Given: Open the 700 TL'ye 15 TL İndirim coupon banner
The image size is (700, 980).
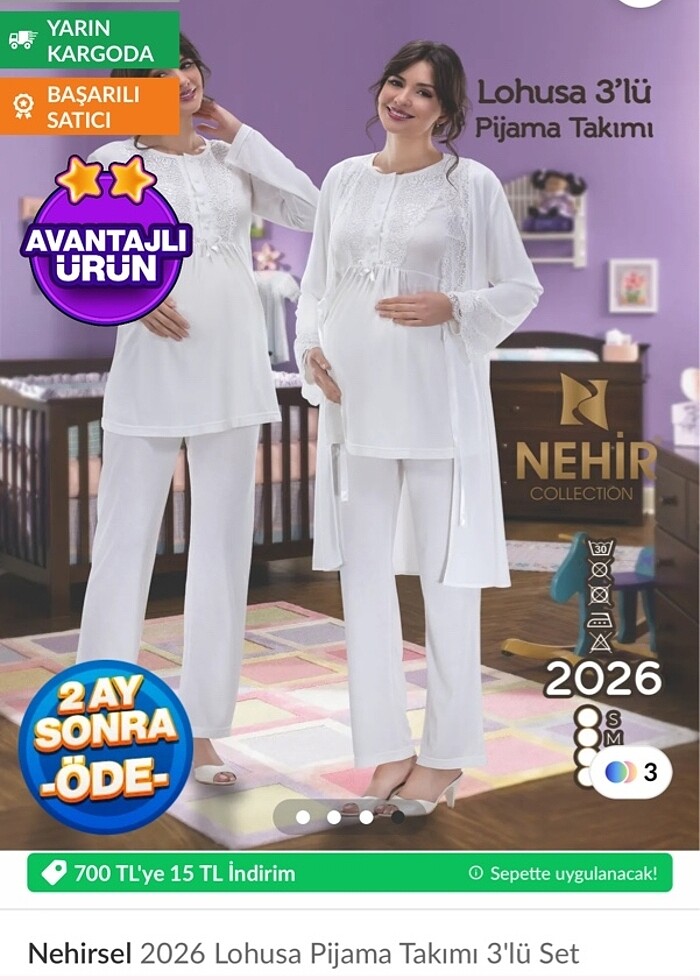Looking at the screenshot, I should point(349,873).
